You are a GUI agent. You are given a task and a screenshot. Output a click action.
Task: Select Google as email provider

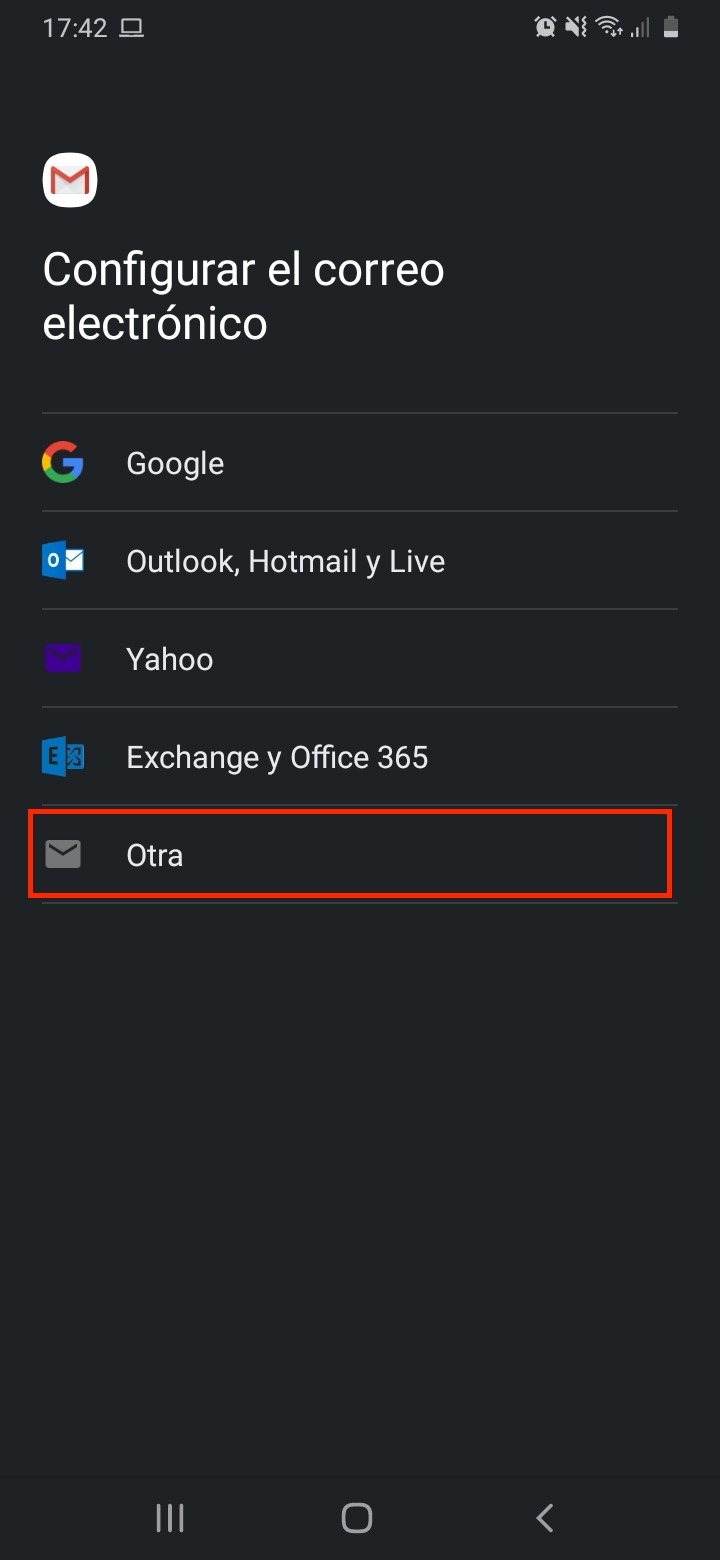pyautogui.click(x=360, y=463)
